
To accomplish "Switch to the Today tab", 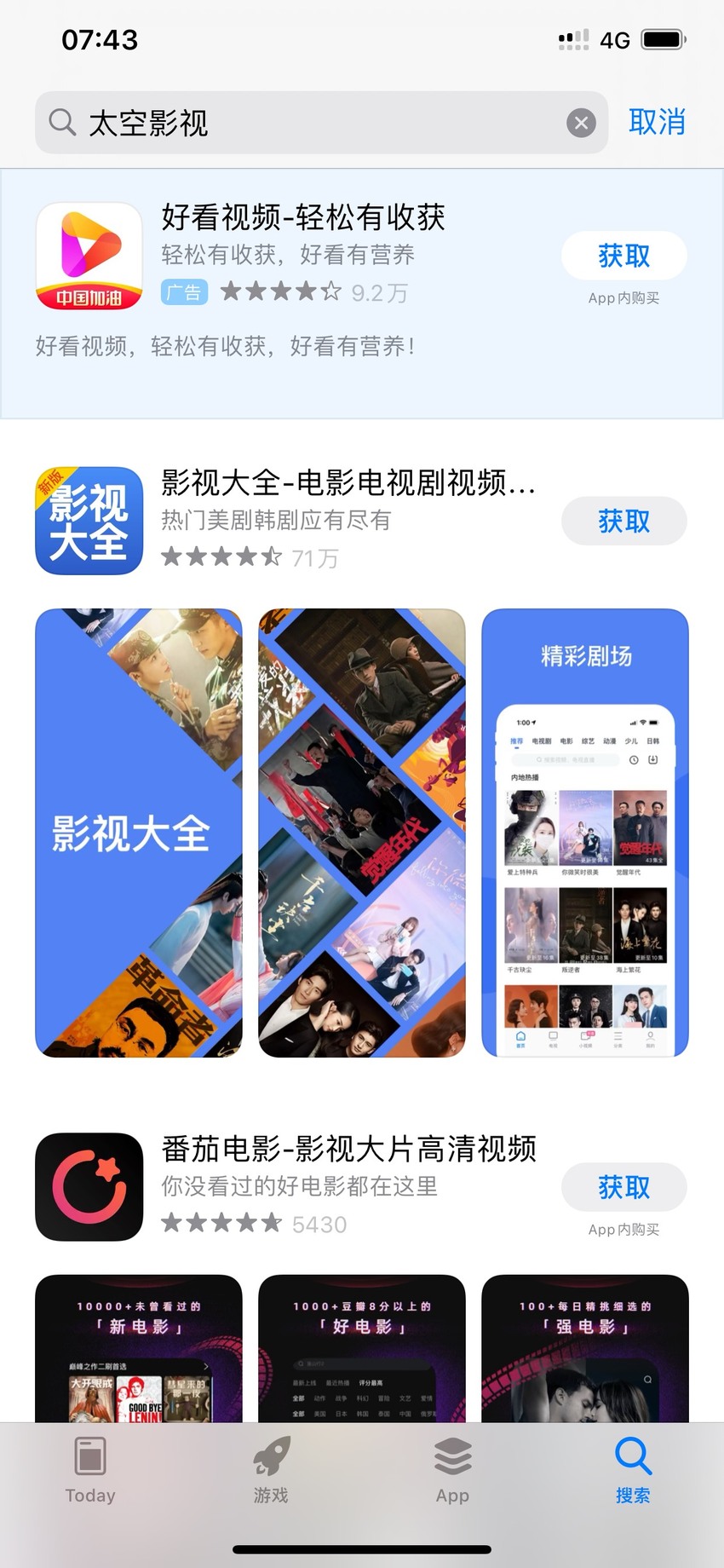I will [90, 1471].
